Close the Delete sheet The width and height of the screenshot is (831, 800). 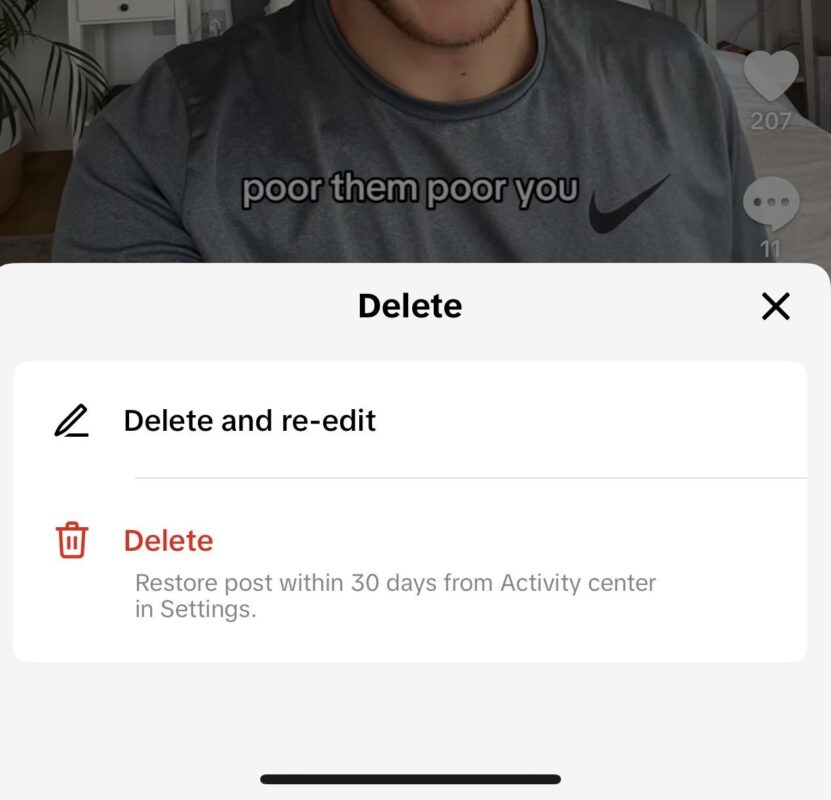pos(775,306)
